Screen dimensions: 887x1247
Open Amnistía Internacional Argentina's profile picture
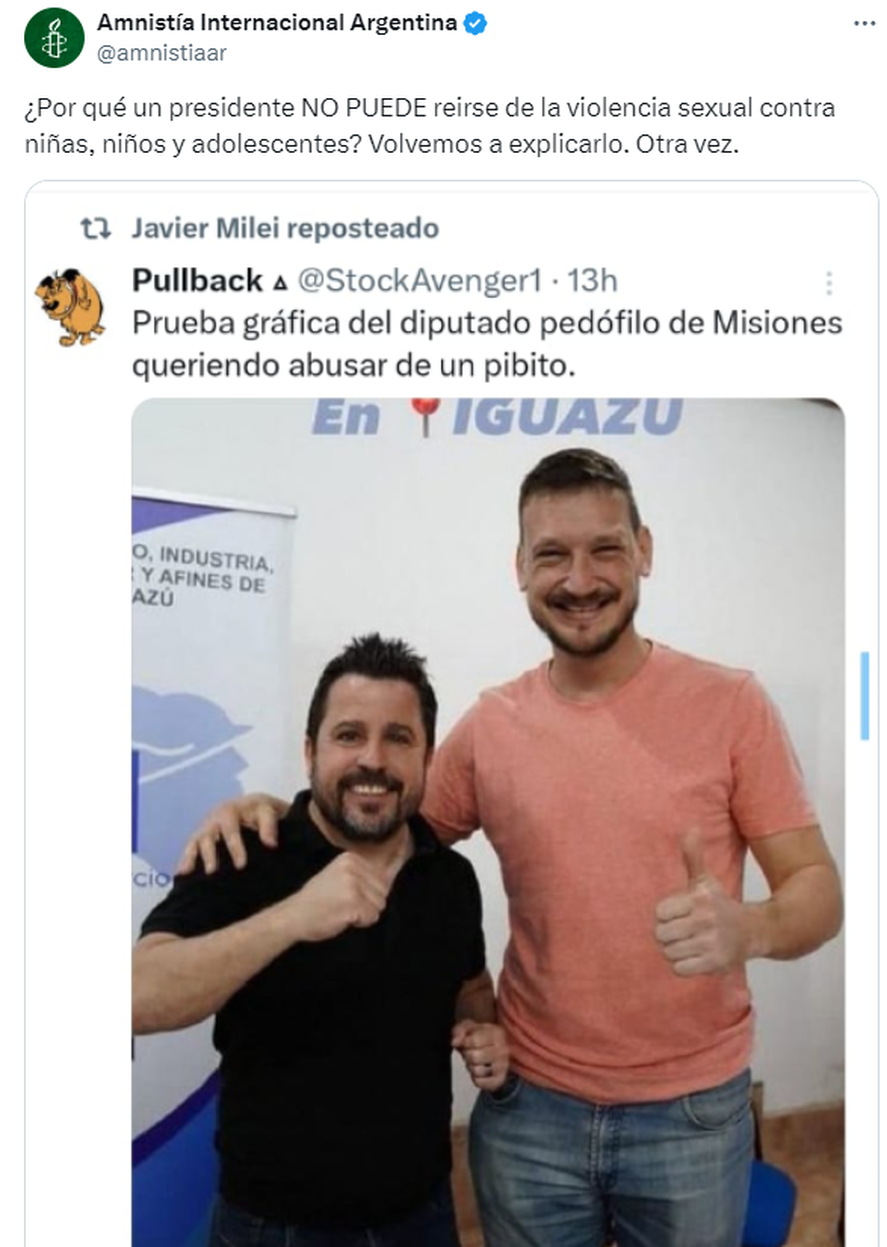[x=54, y=38]
